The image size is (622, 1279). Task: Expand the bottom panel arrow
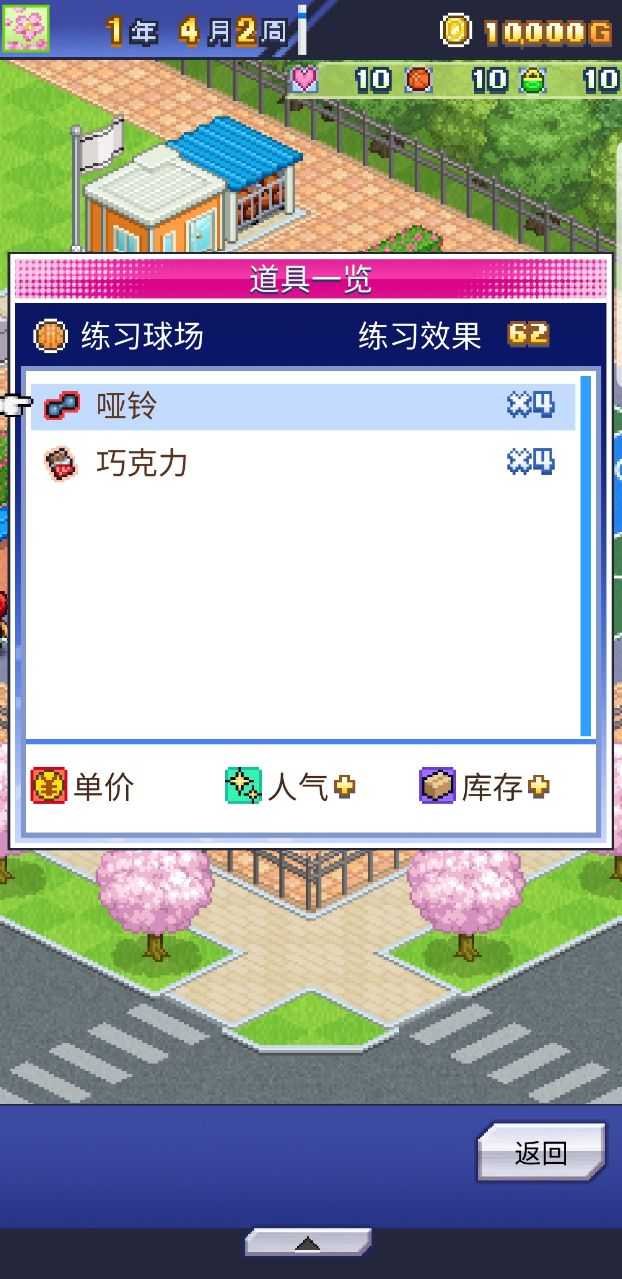[x=308, y=1243]
